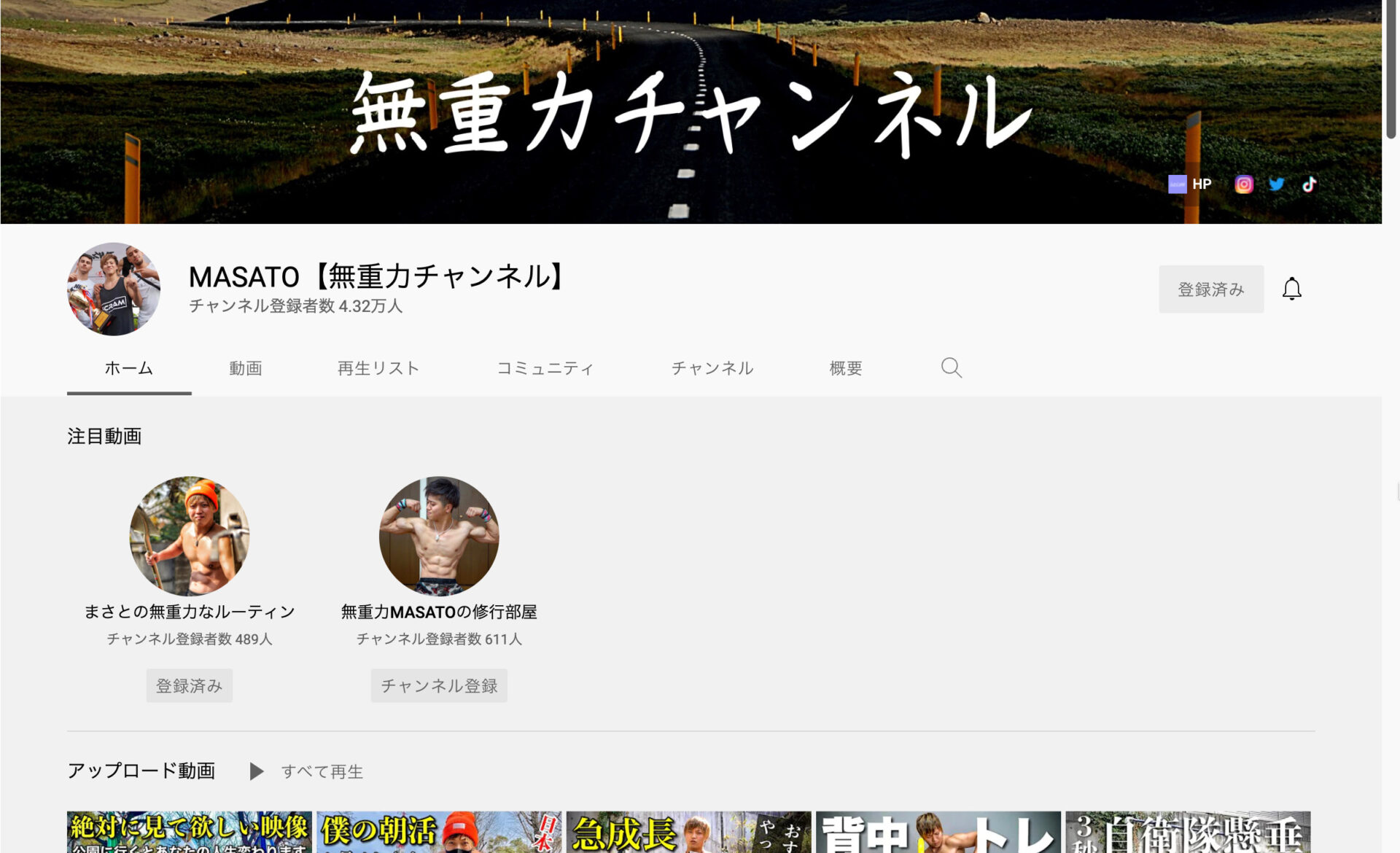The height and width of the screenshot is (853, 1400).
Task: Tap 登録済み under まさとの無重力なルーティン
Action: tap(189, 685)
